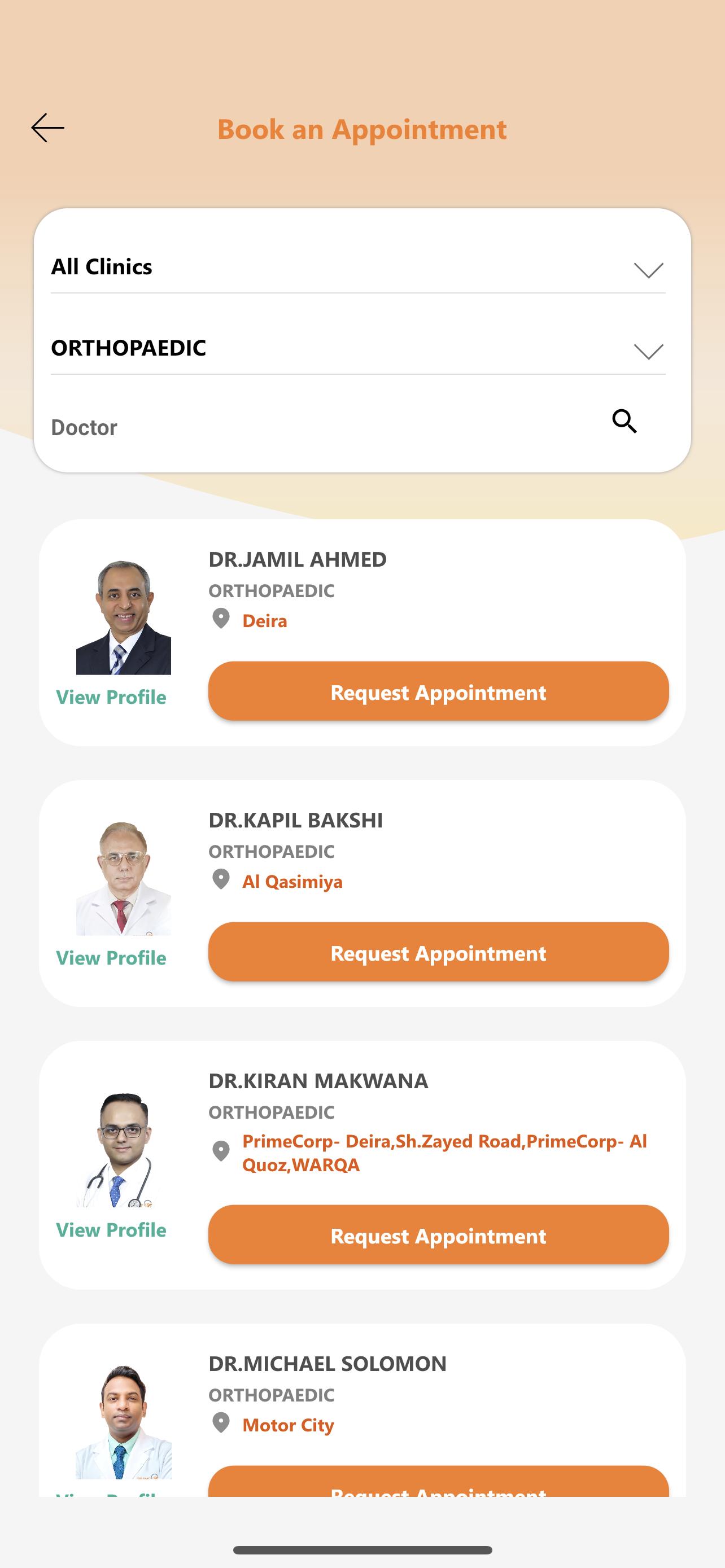Request appointment with Dr. Kapil Bakshi
Image resolution: width=725 pixels, height=1568 pixels.
(438, 952)
